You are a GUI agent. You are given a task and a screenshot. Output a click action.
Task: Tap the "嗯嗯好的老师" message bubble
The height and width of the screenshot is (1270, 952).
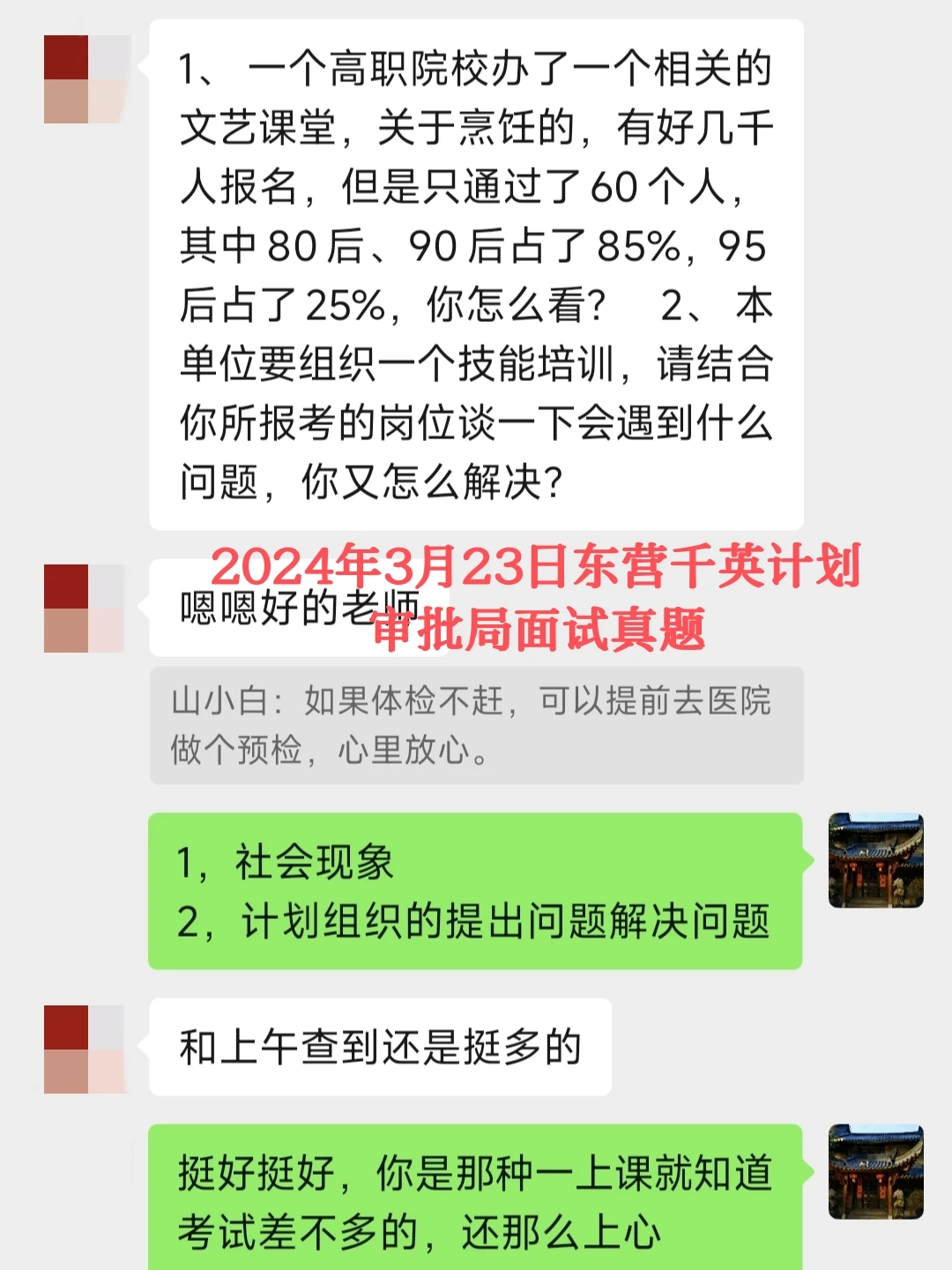click(x=300, y=609)
